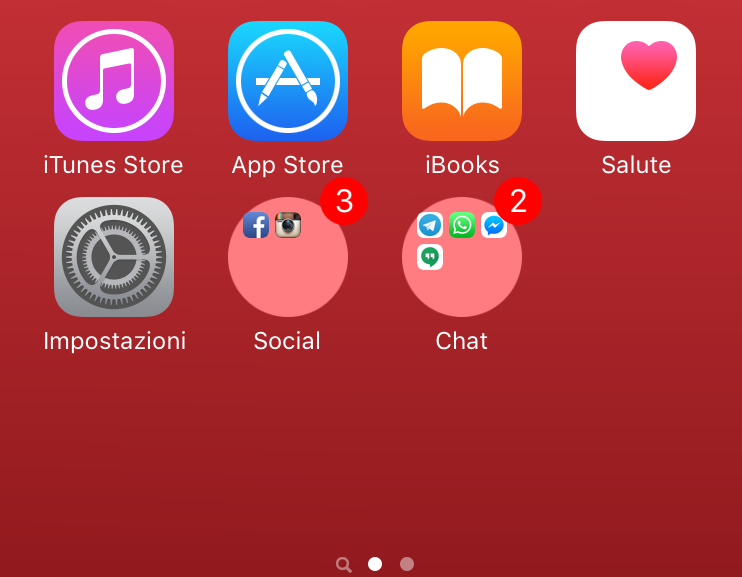Launch the App Store
This screenshot has width=742, height=577.
[x=287, y=81]
